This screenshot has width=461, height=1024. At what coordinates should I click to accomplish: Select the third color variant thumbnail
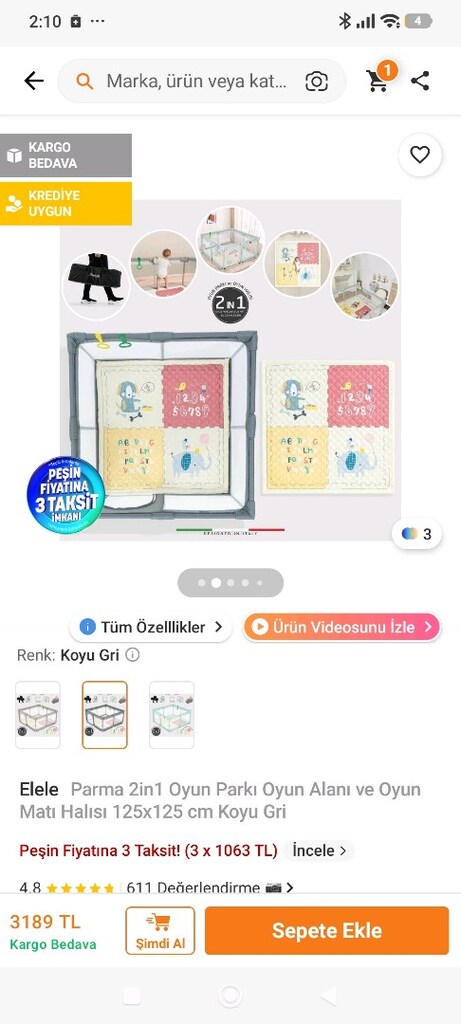172,714
